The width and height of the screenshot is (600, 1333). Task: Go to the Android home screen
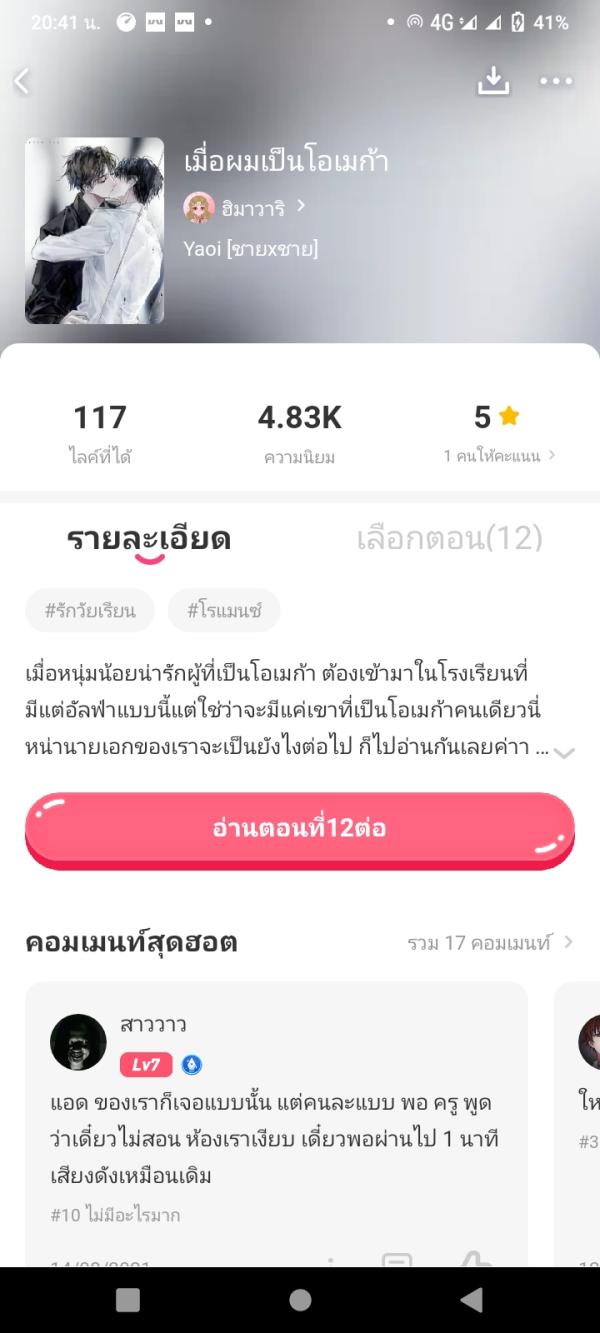click(300, 1299)
